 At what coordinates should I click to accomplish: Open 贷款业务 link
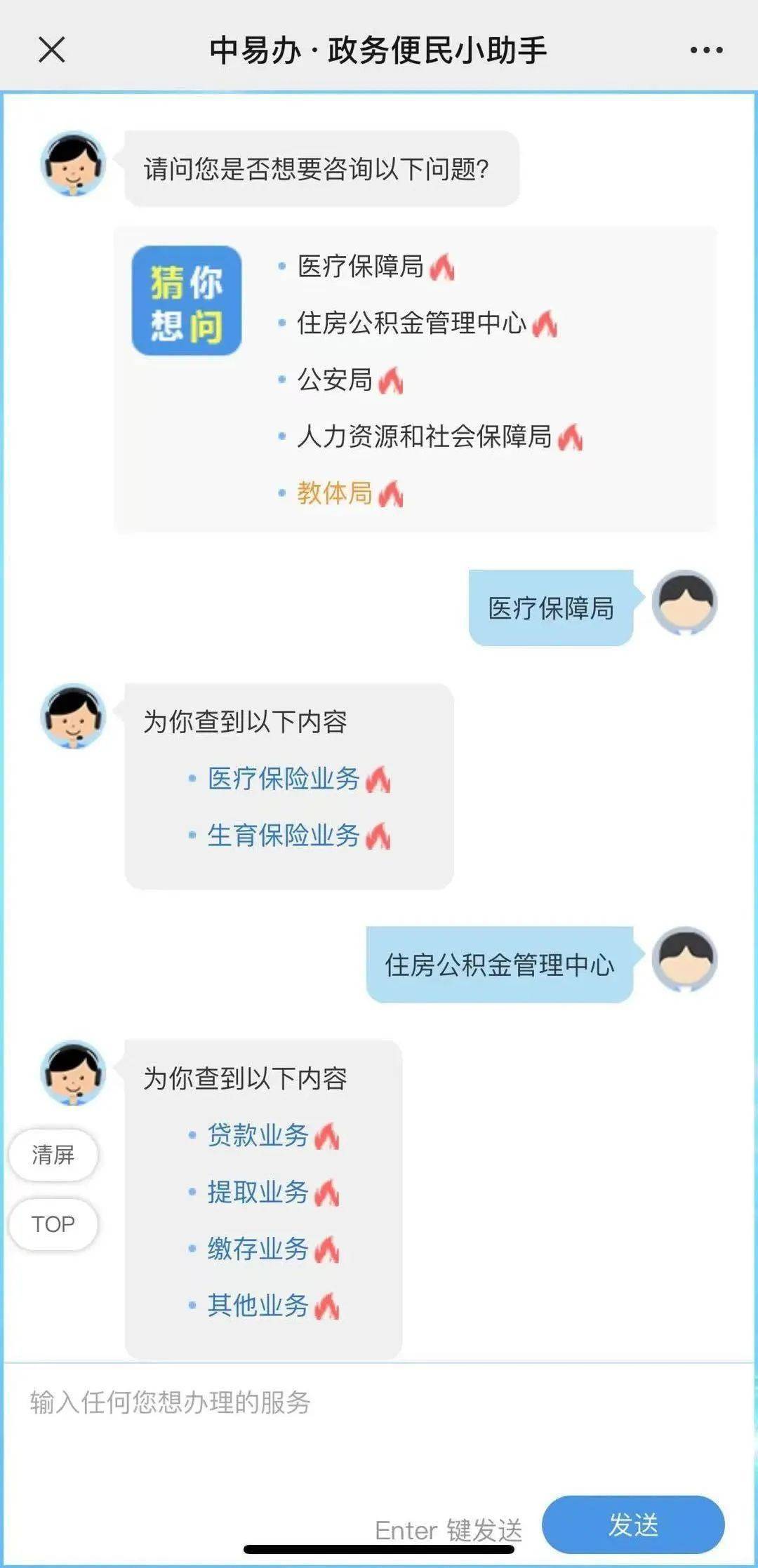[x=258, y=1135]
